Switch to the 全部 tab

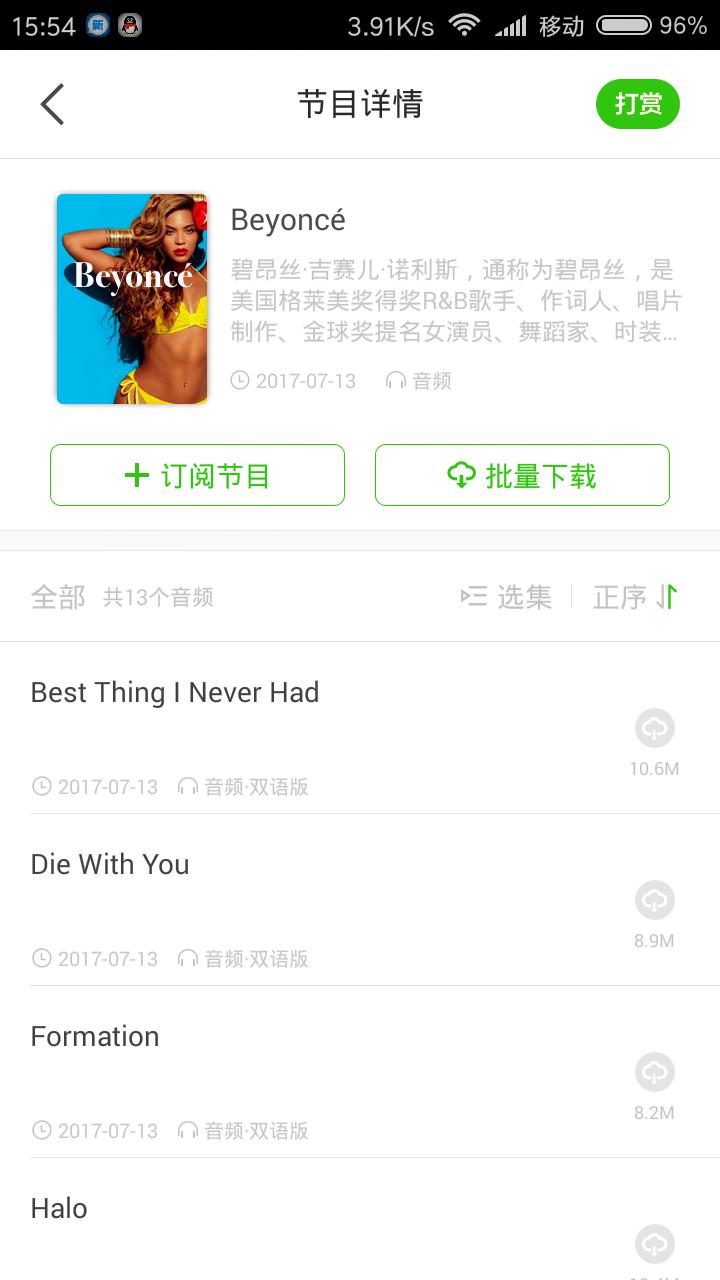click(57, 595)
